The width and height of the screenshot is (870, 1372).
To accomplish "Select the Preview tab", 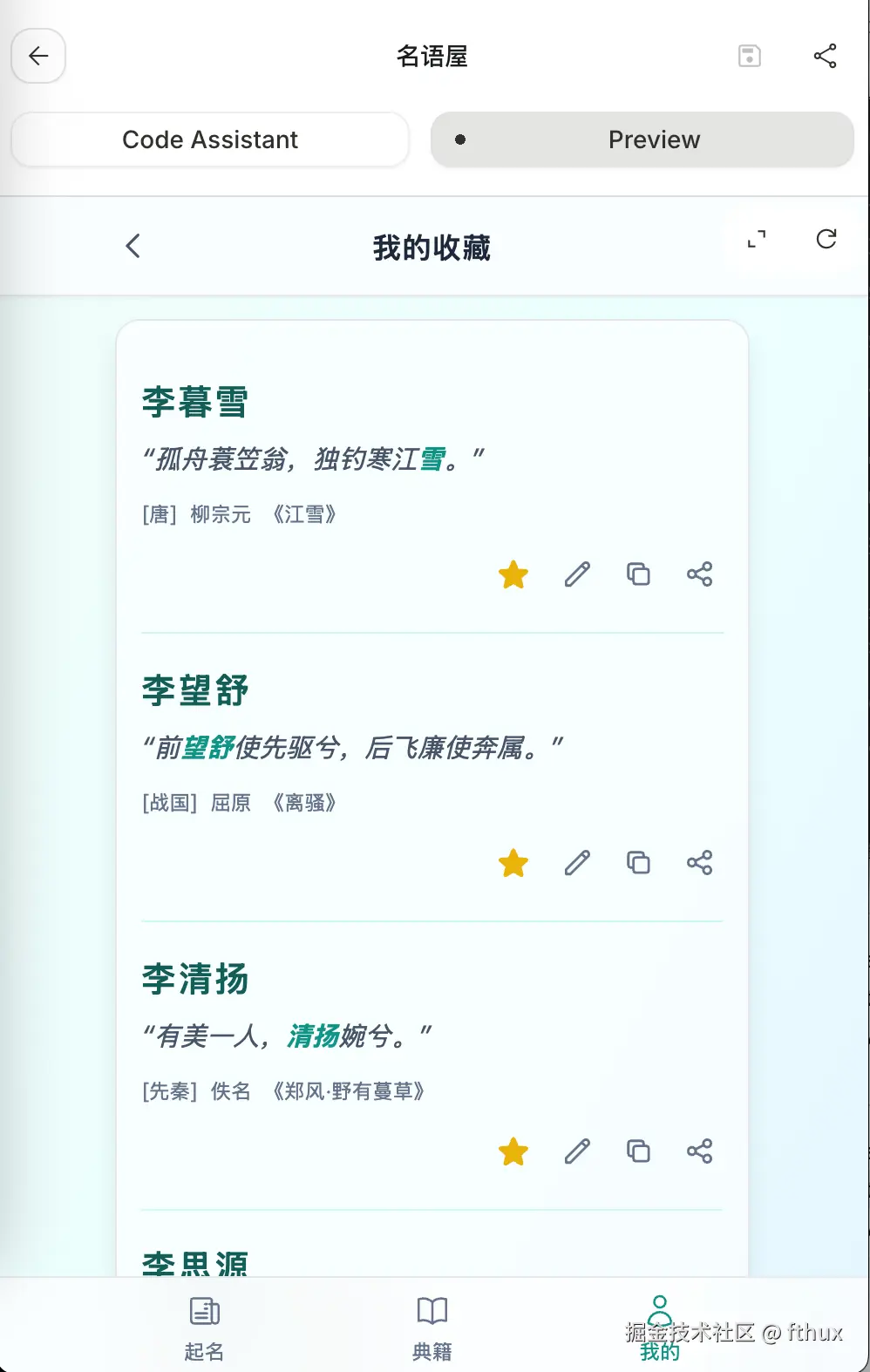I will [x=642, y=139].
